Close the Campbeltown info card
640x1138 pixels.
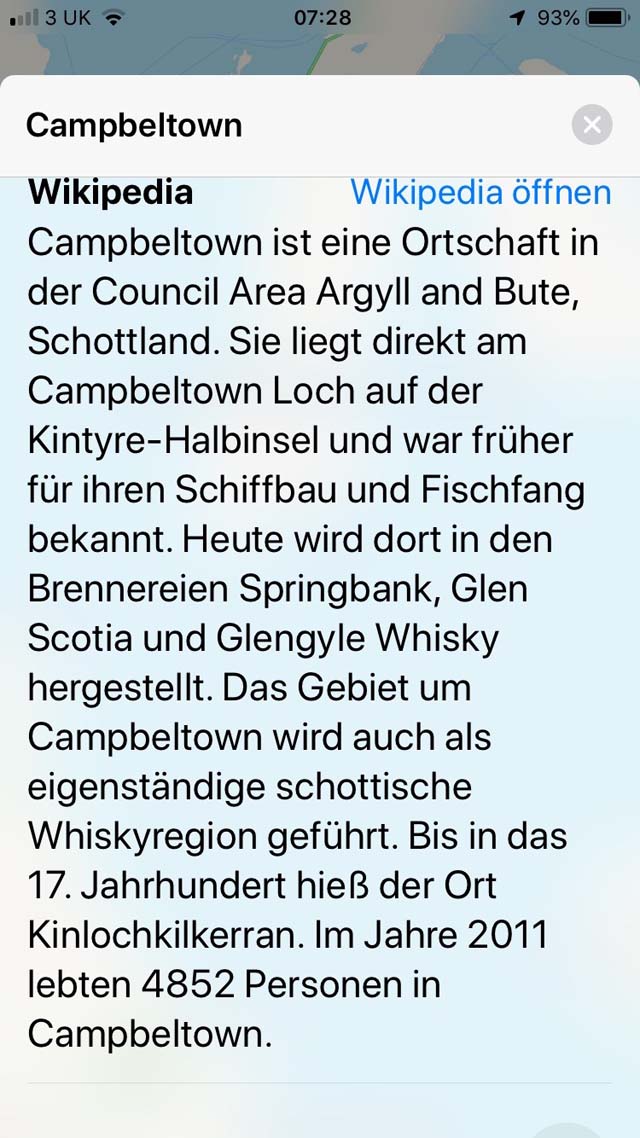[x=591, y=125]
